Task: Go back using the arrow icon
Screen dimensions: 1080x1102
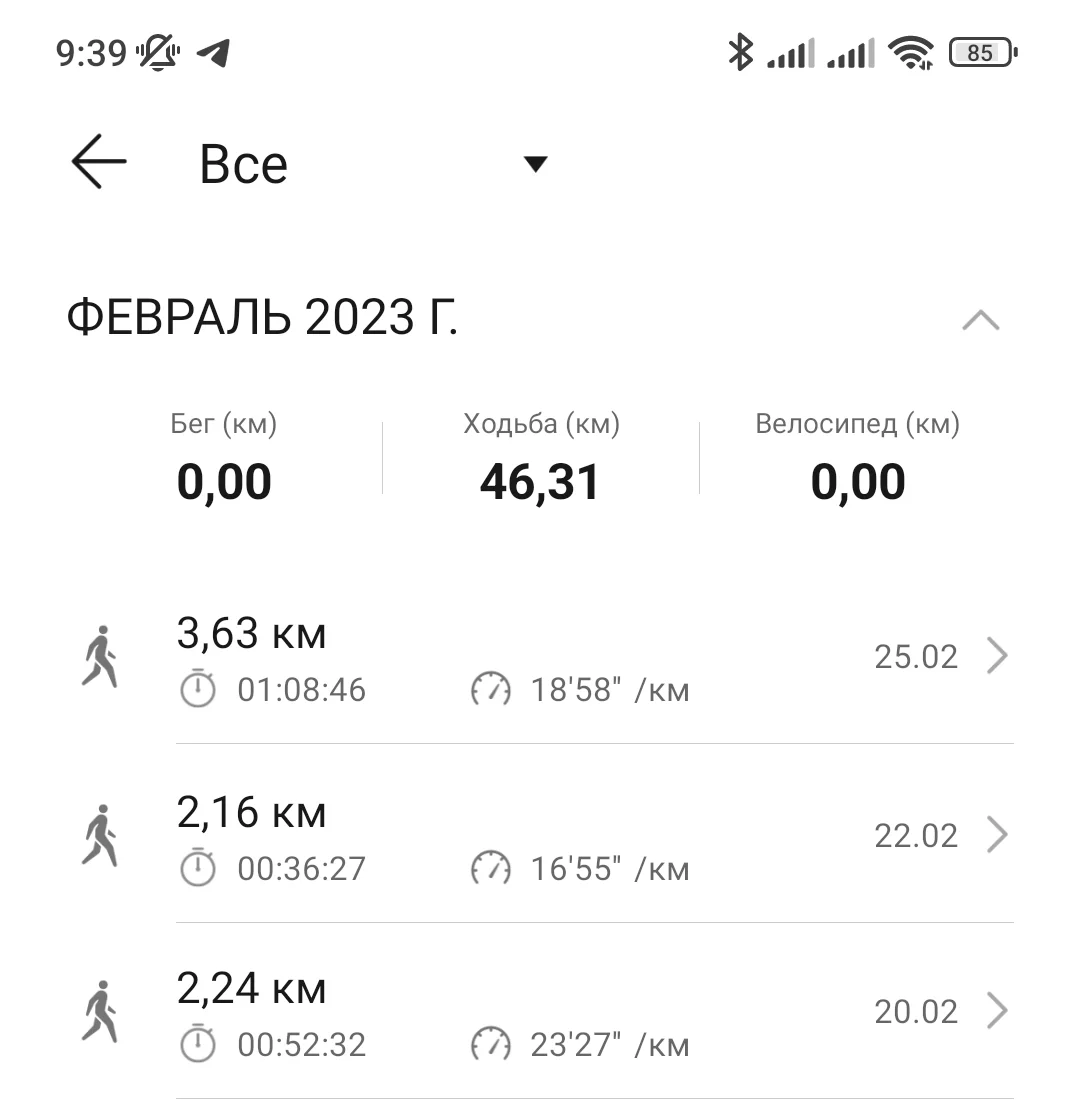Action: [x=99, y=163]
